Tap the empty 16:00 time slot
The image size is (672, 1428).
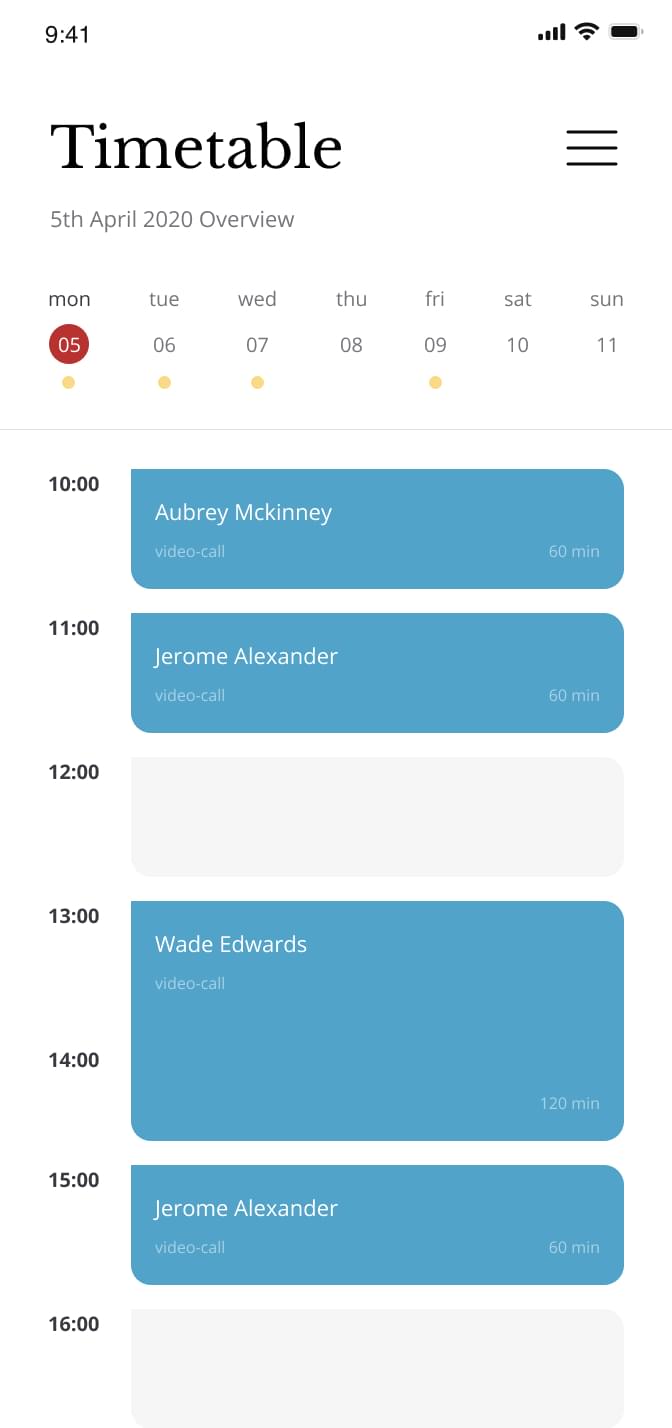coord(377,1368)
